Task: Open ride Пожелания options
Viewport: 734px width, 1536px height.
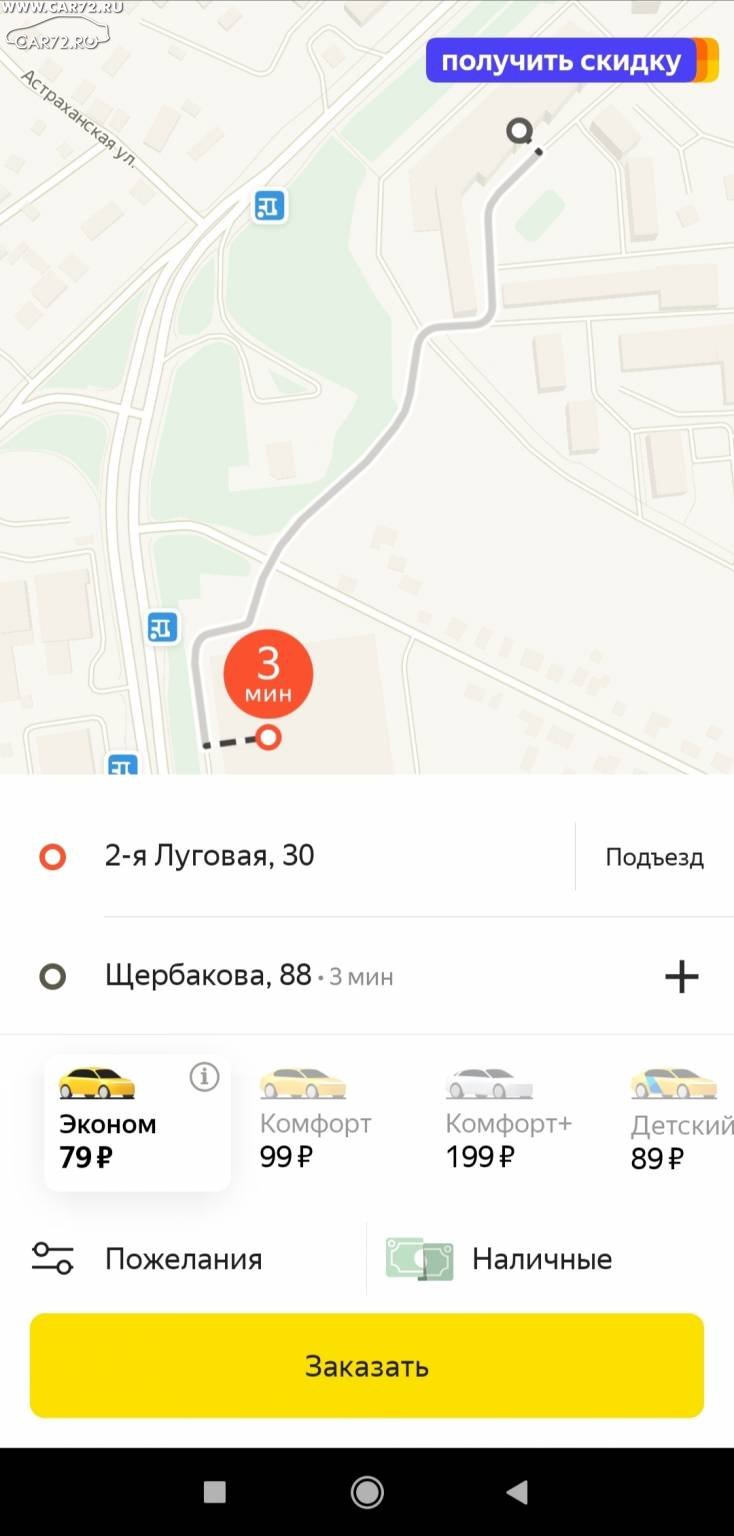Action: [183, 1259]
